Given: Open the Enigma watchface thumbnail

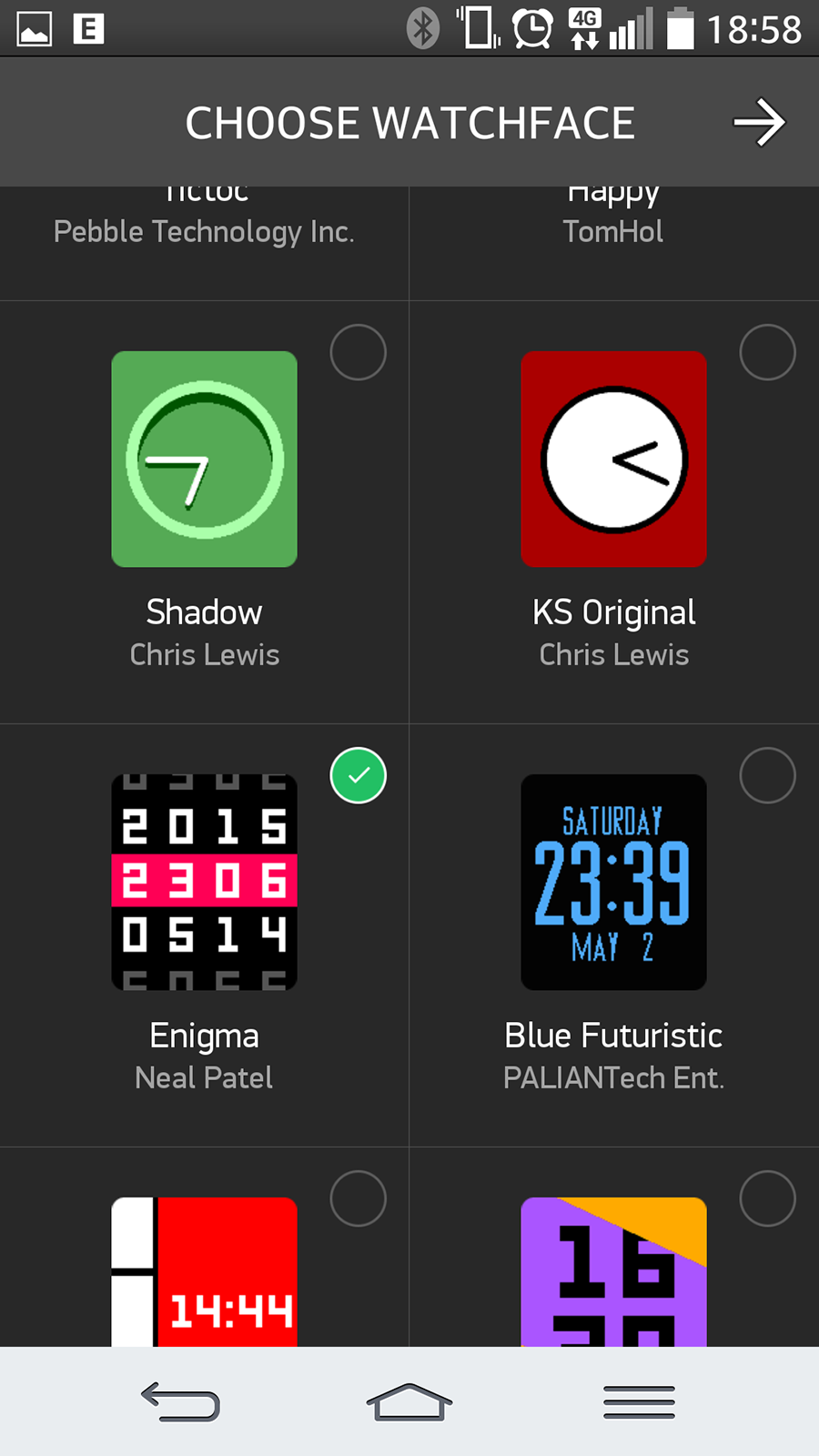Looking at the screenshot, I should click(205, 883).
